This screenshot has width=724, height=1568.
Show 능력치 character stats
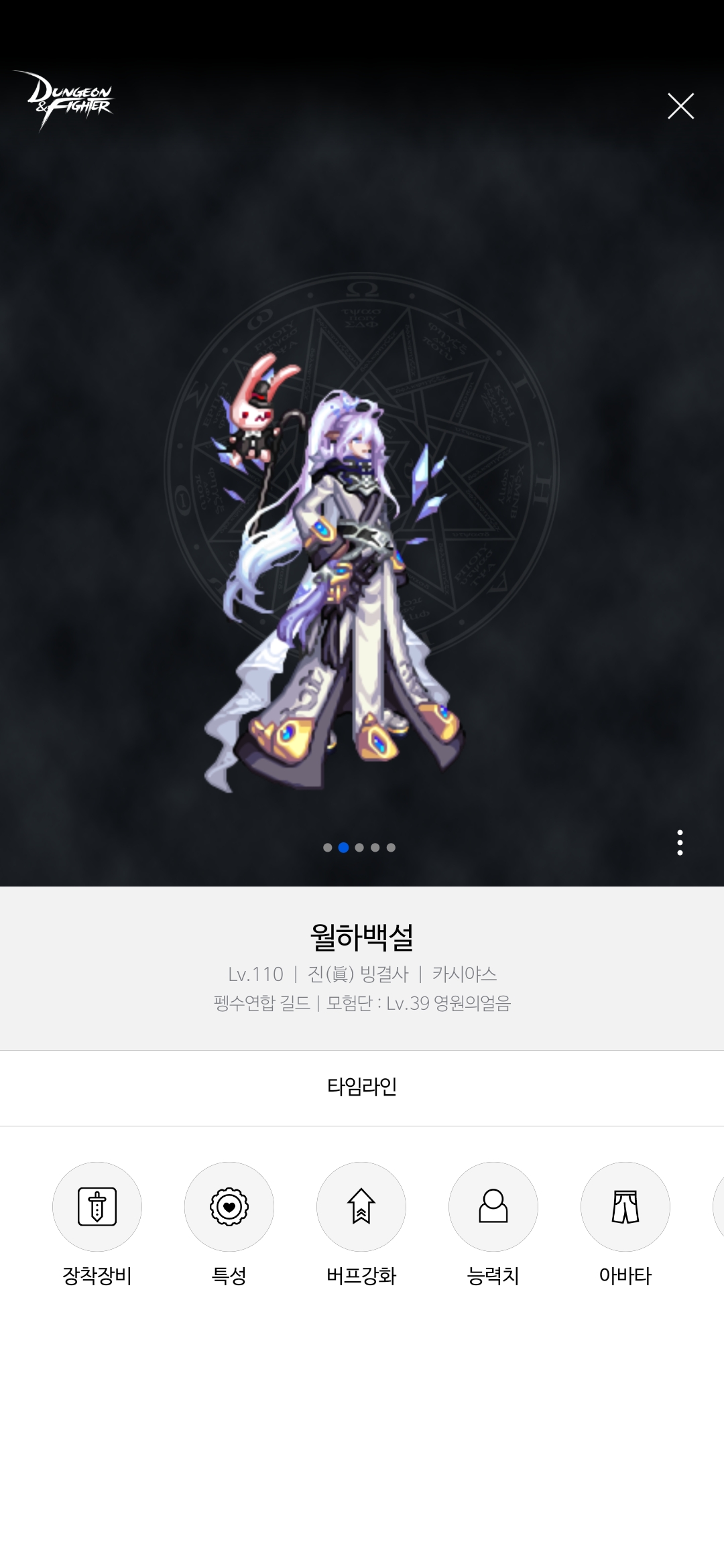coord(493,1207)
